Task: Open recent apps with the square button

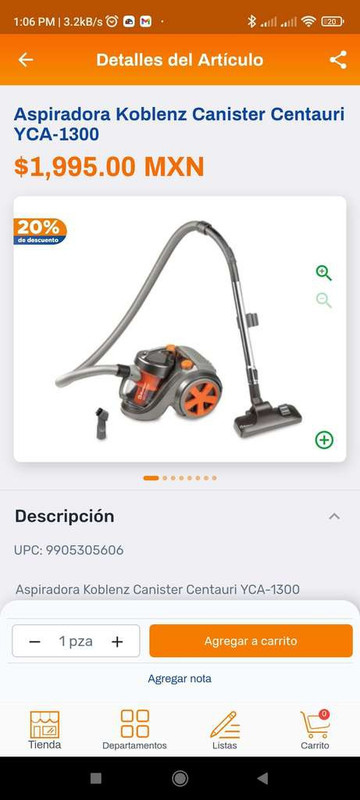Action: pos(95,778)
